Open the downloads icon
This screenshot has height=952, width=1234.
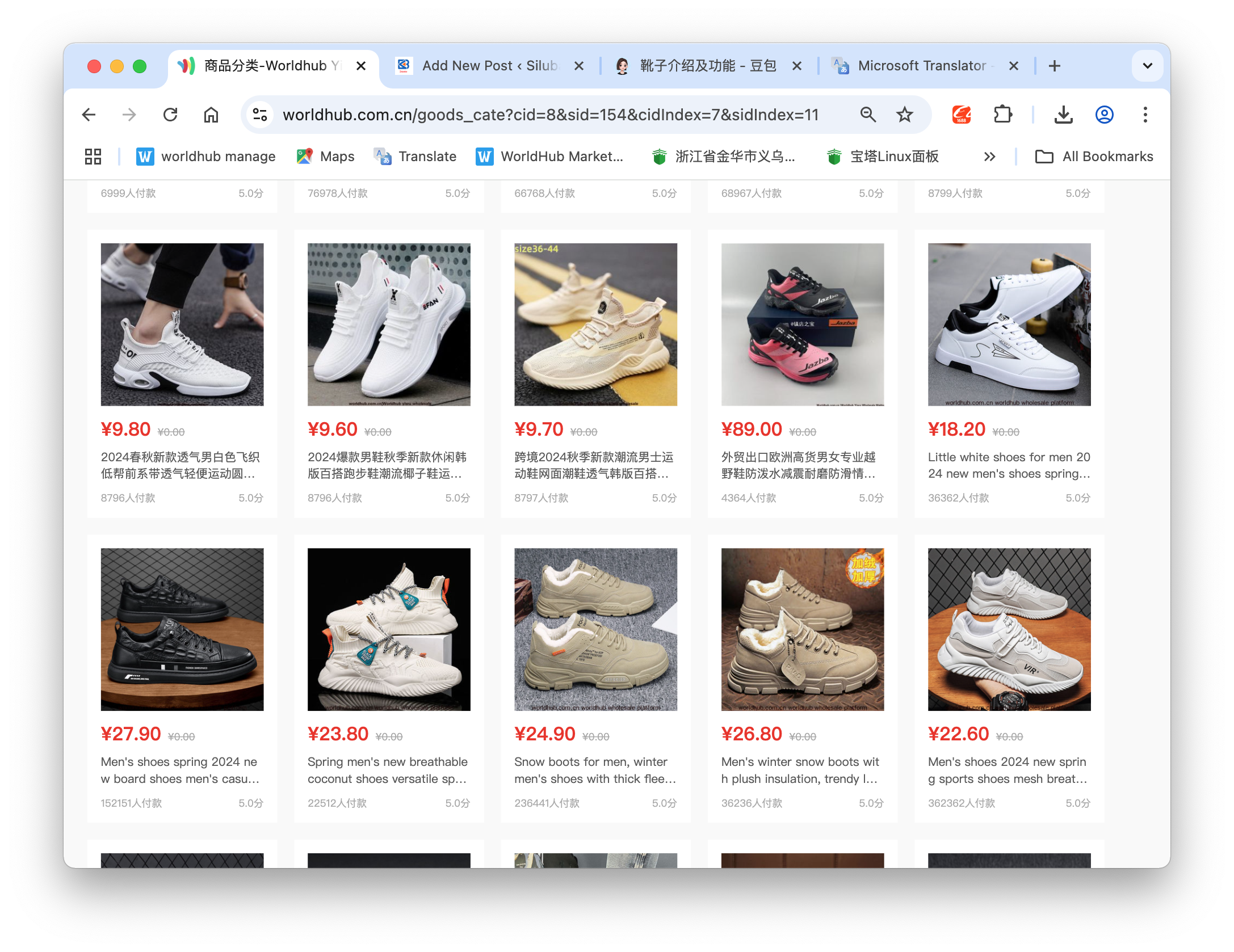point(1063,115)
